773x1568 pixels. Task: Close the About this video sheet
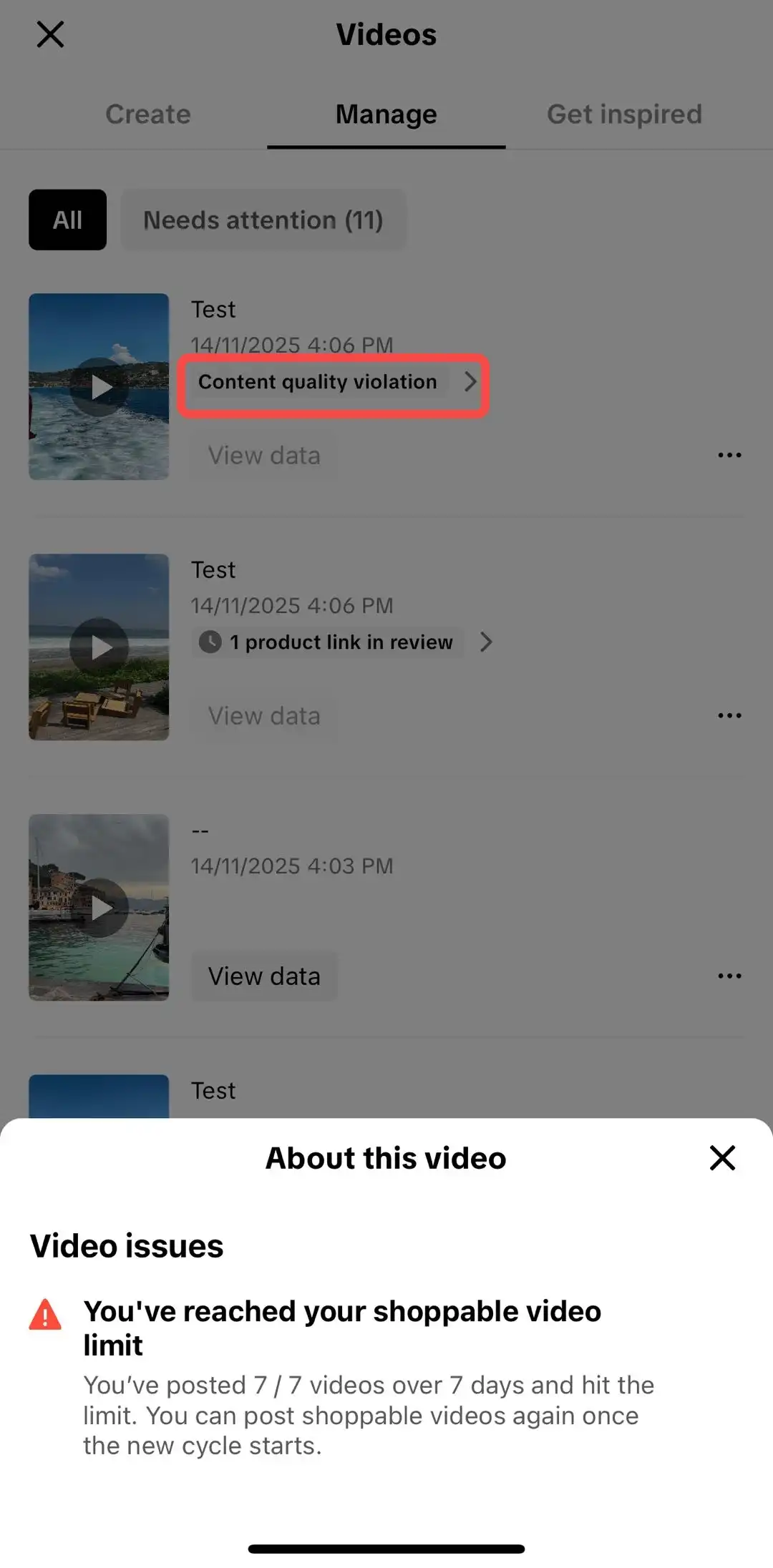pos(722,1157)
